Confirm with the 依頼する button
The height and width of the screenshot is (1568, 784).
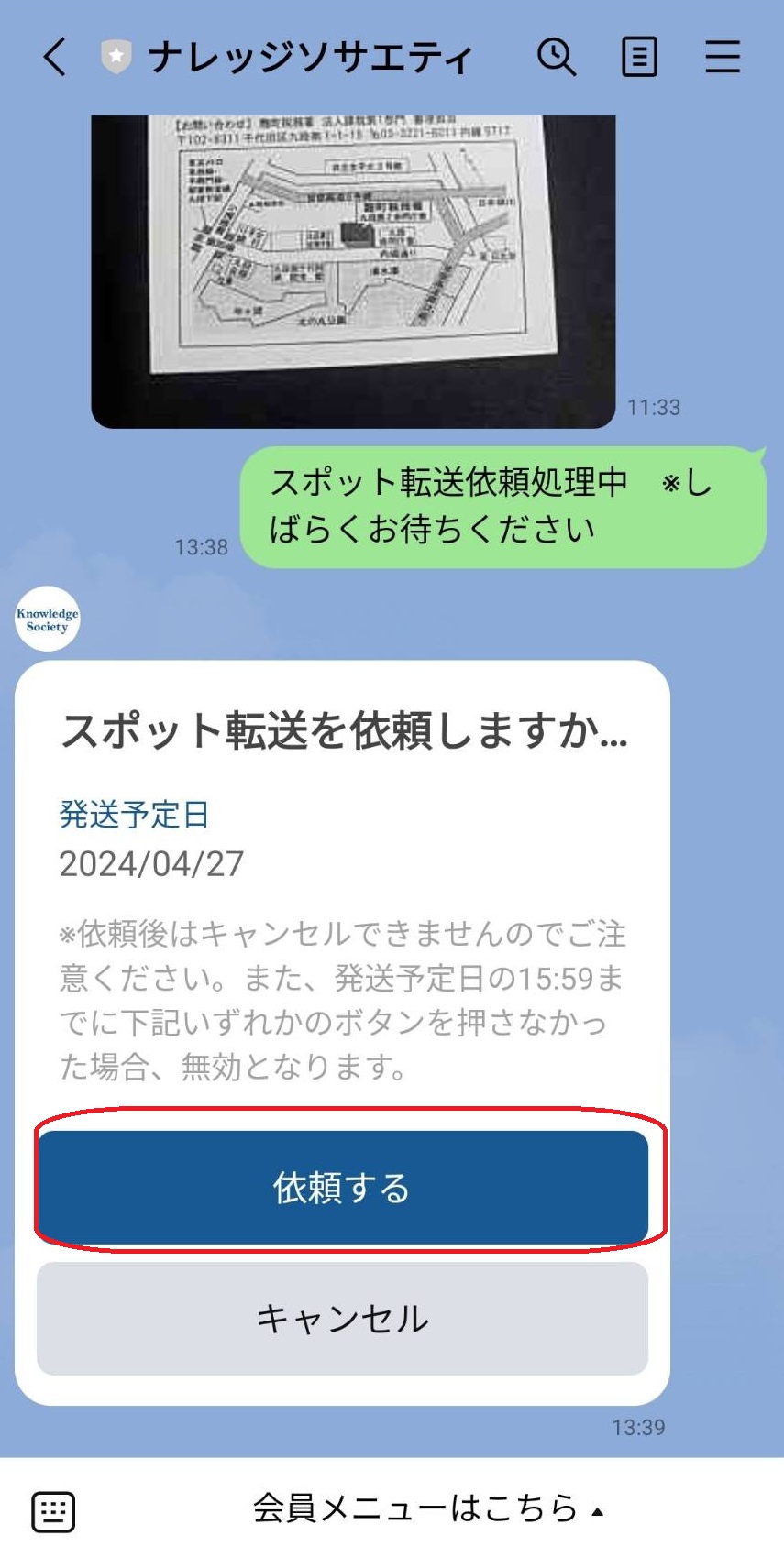pos(342,1187)
